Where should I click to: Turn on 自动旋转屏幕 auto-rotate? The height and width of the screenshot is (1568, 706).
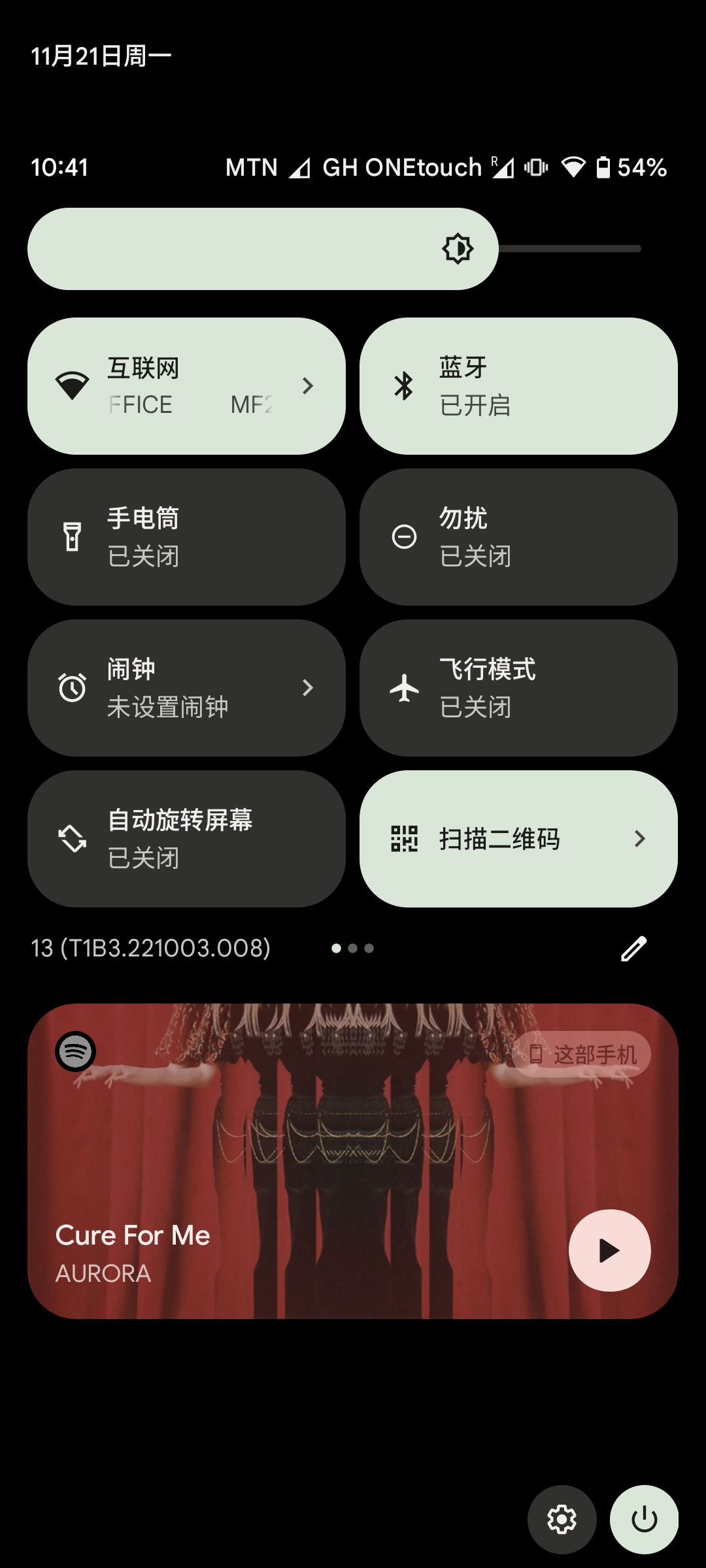186,839
